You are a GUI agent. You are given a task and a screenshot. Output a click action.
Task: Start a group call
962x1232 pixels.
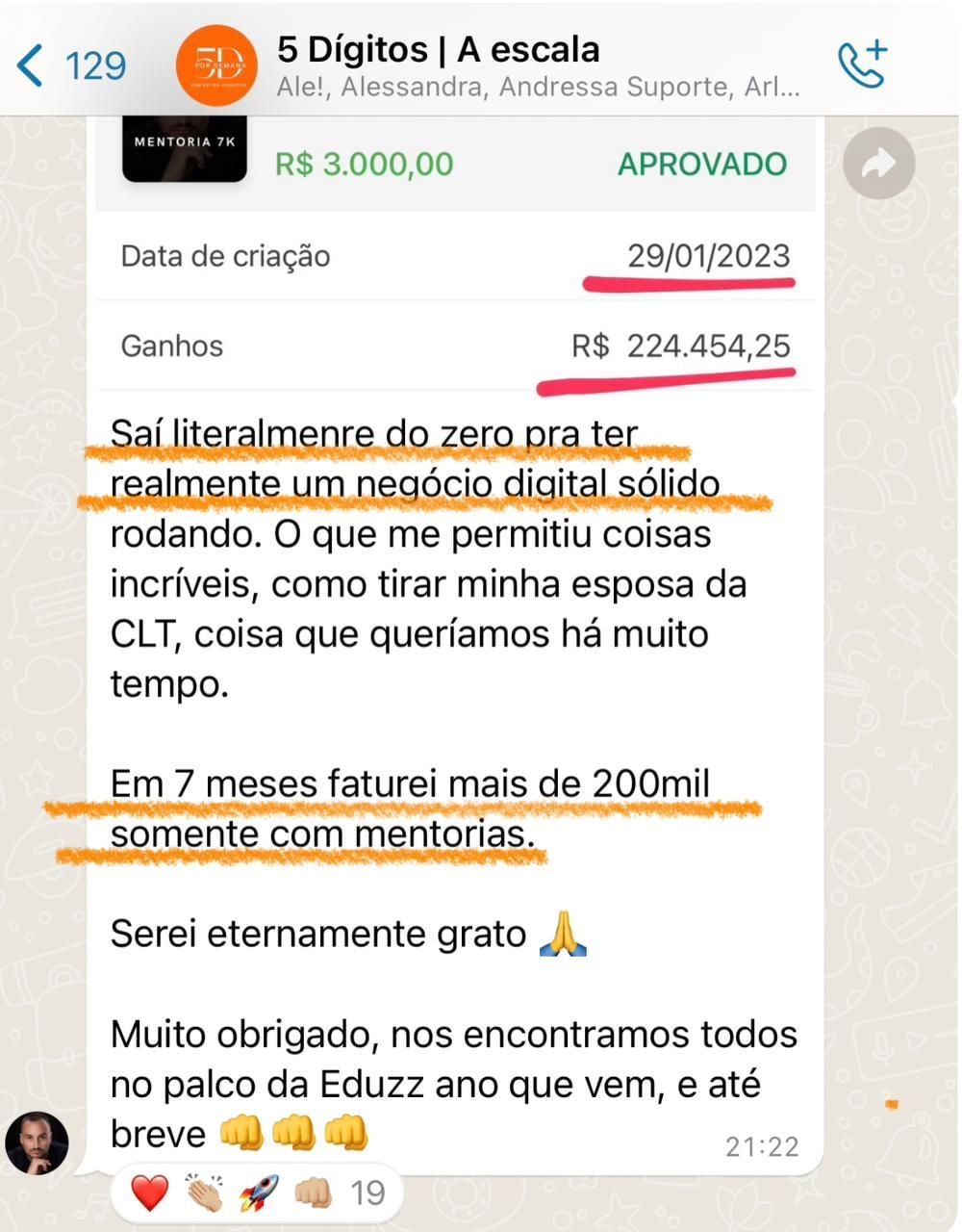pos(862,64)
